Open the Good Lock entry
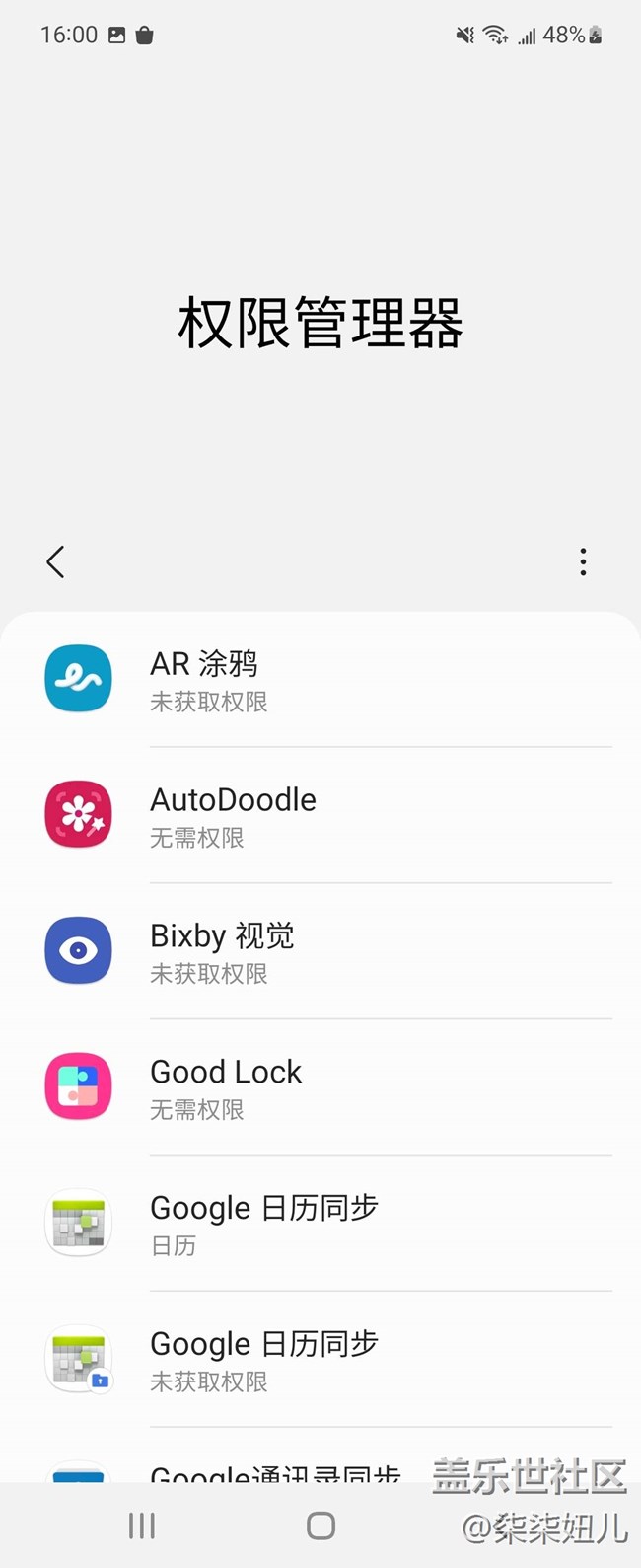Viewport: 641px width, 1568px height. pyautogui.click(x=320, y=1087)
